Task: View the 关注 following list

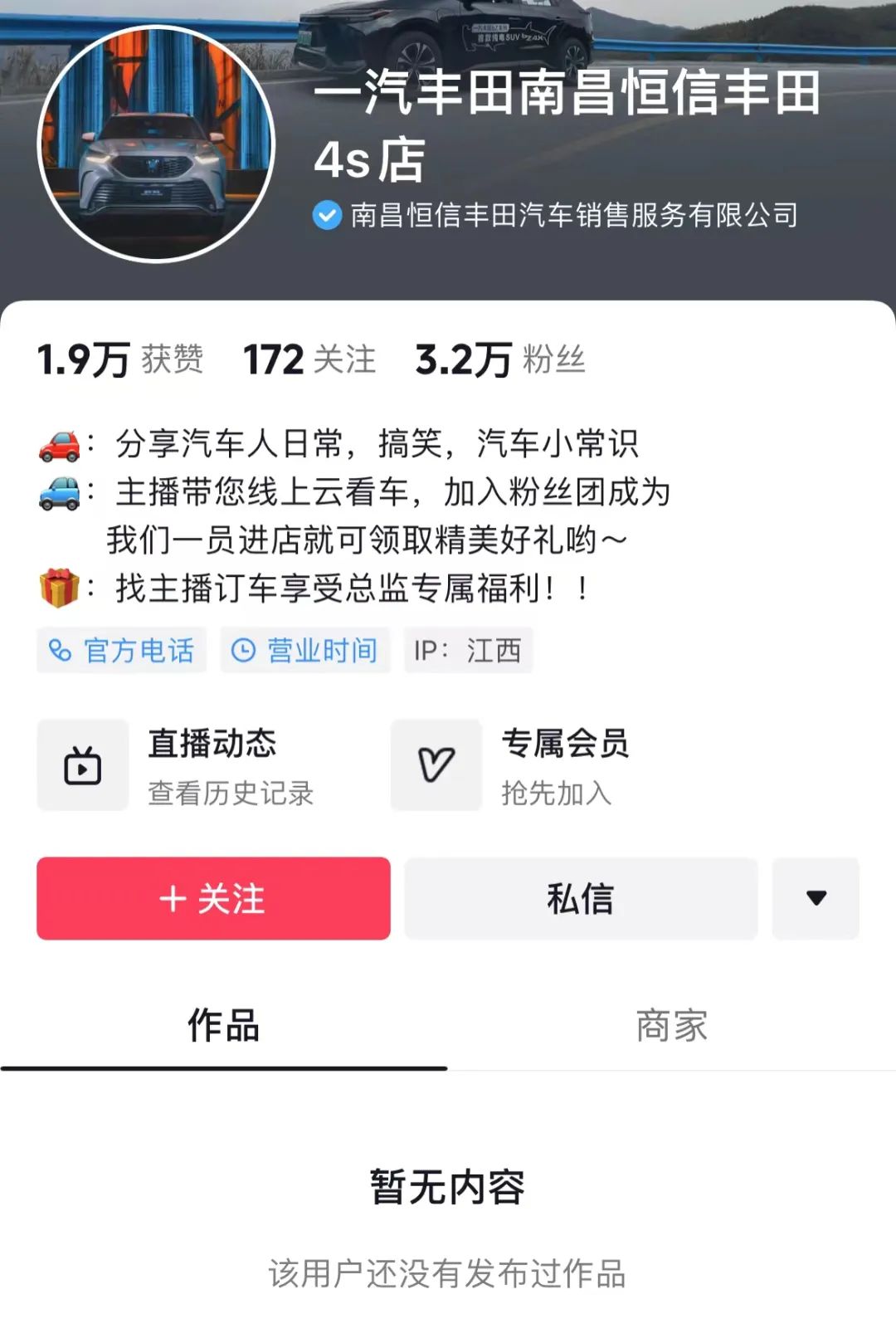Action: coord(309,360)
